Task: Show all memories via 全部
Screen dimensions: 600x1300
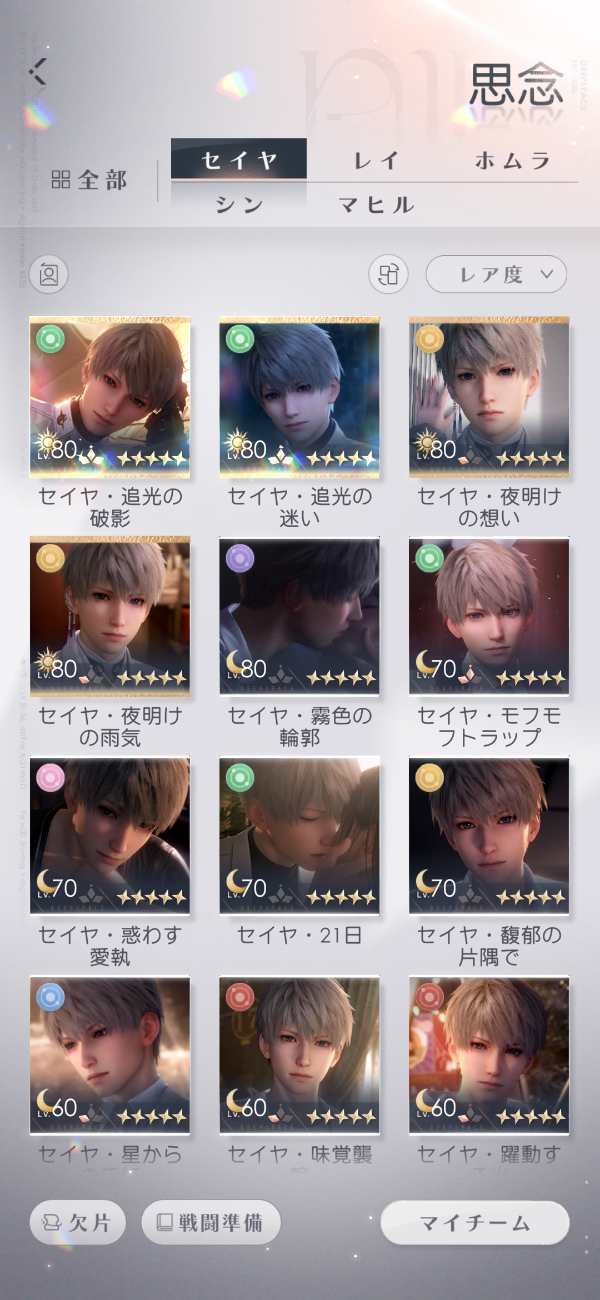Action: click(x=90, y=181)
